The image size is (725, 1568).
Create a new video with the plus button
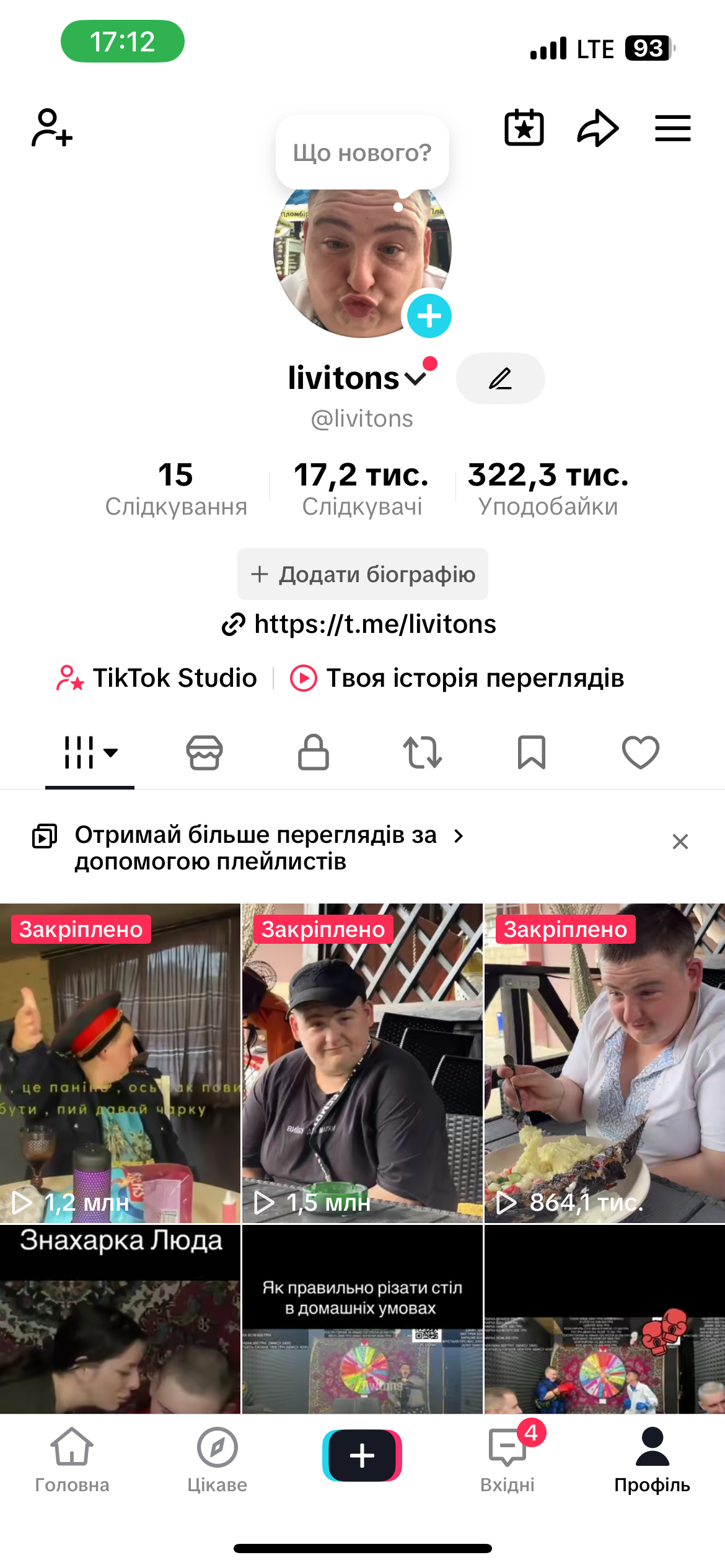[x=362, y=1457]
